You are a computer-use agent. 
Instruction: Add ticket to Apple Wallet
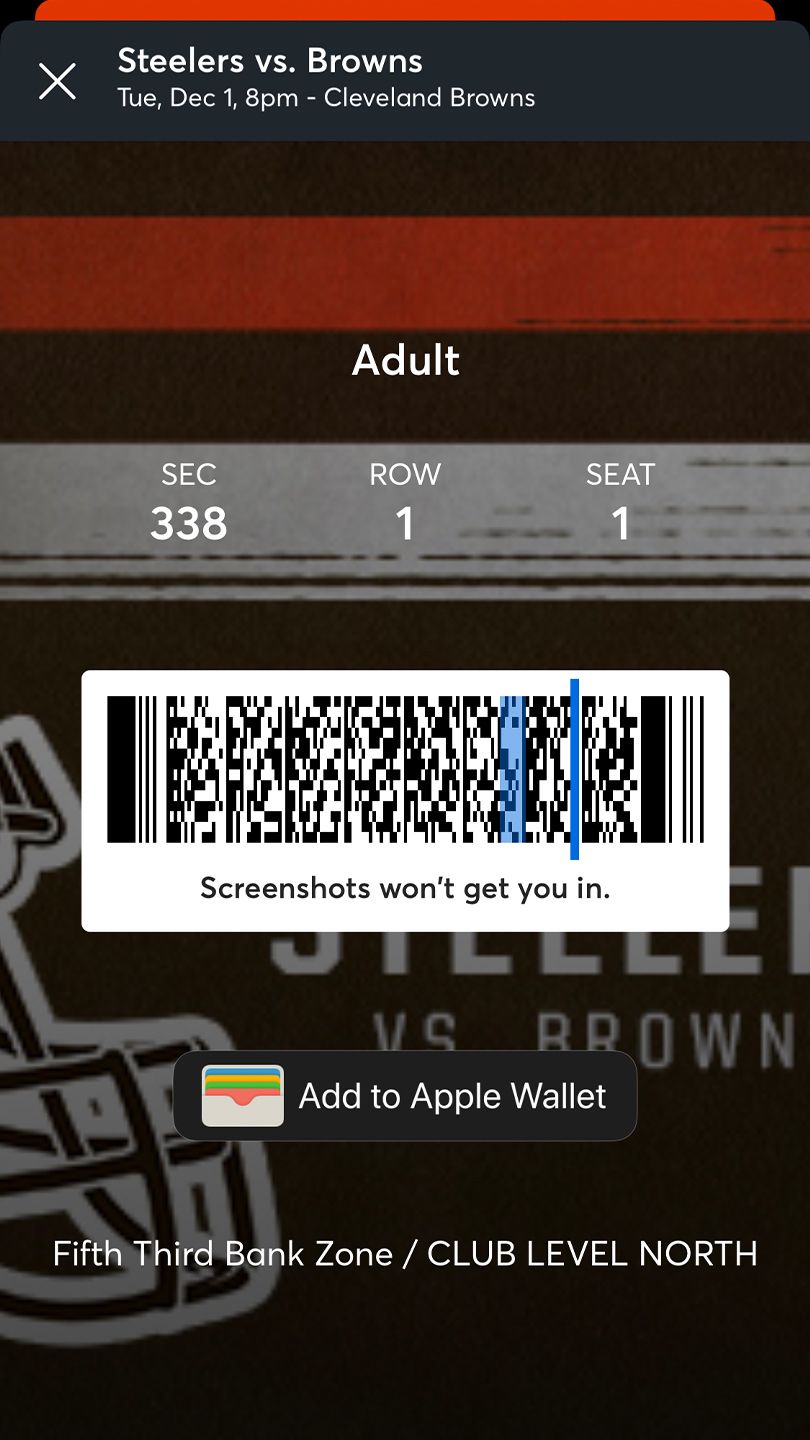(x=405, y=1096)
